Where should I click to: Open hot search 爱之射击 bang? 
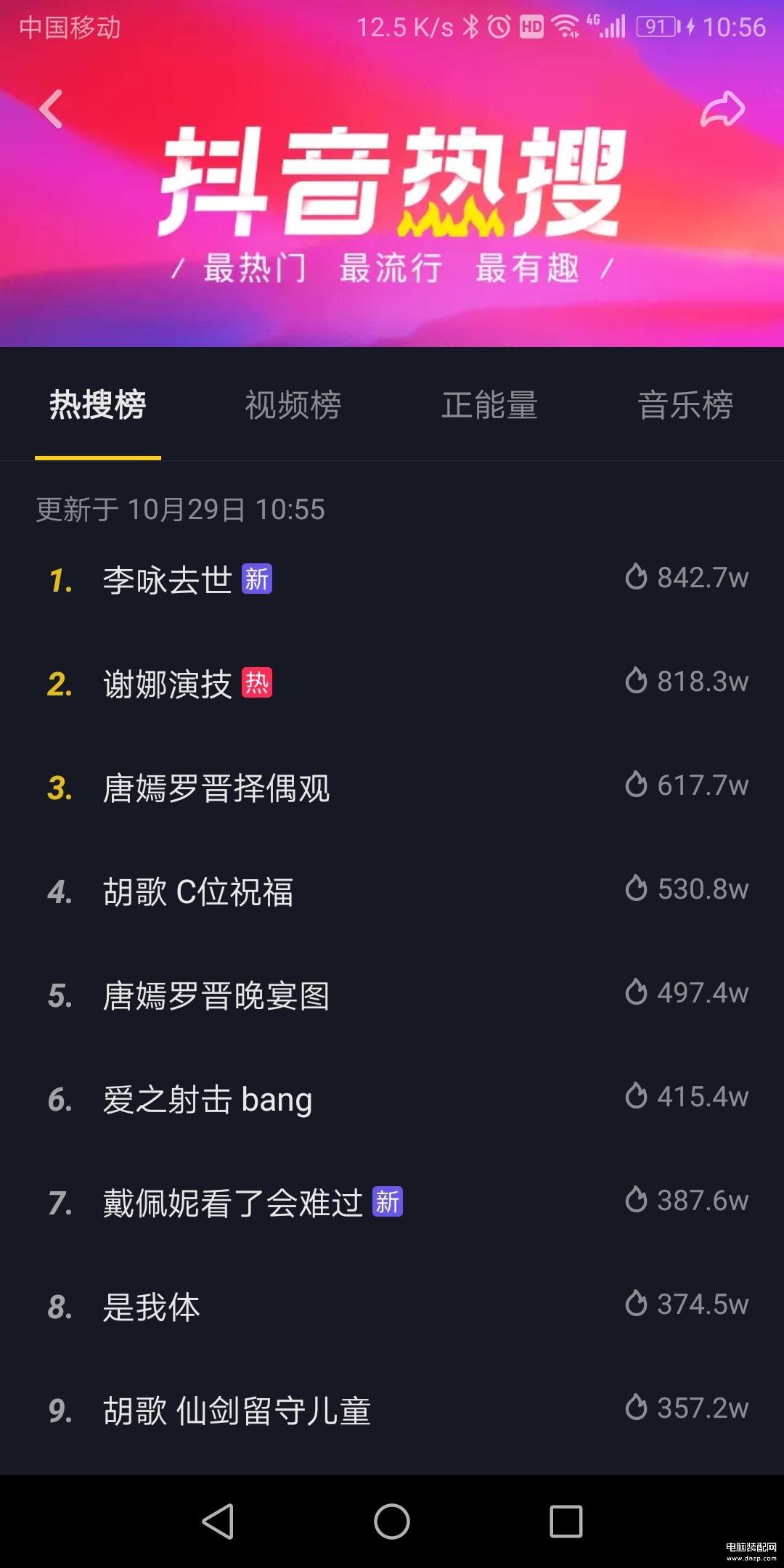coord(392,1099)
